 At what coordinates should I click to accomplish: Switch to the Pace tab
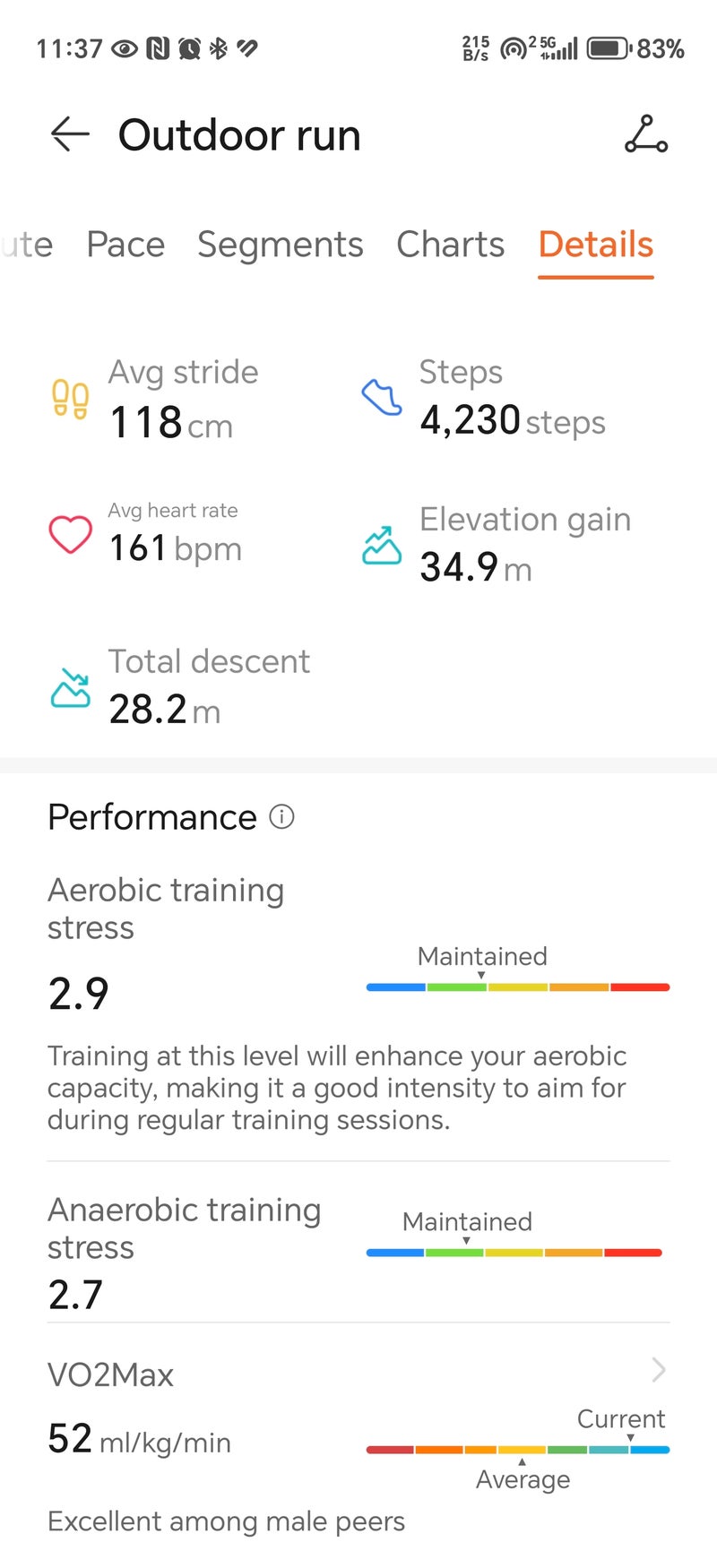125,245
